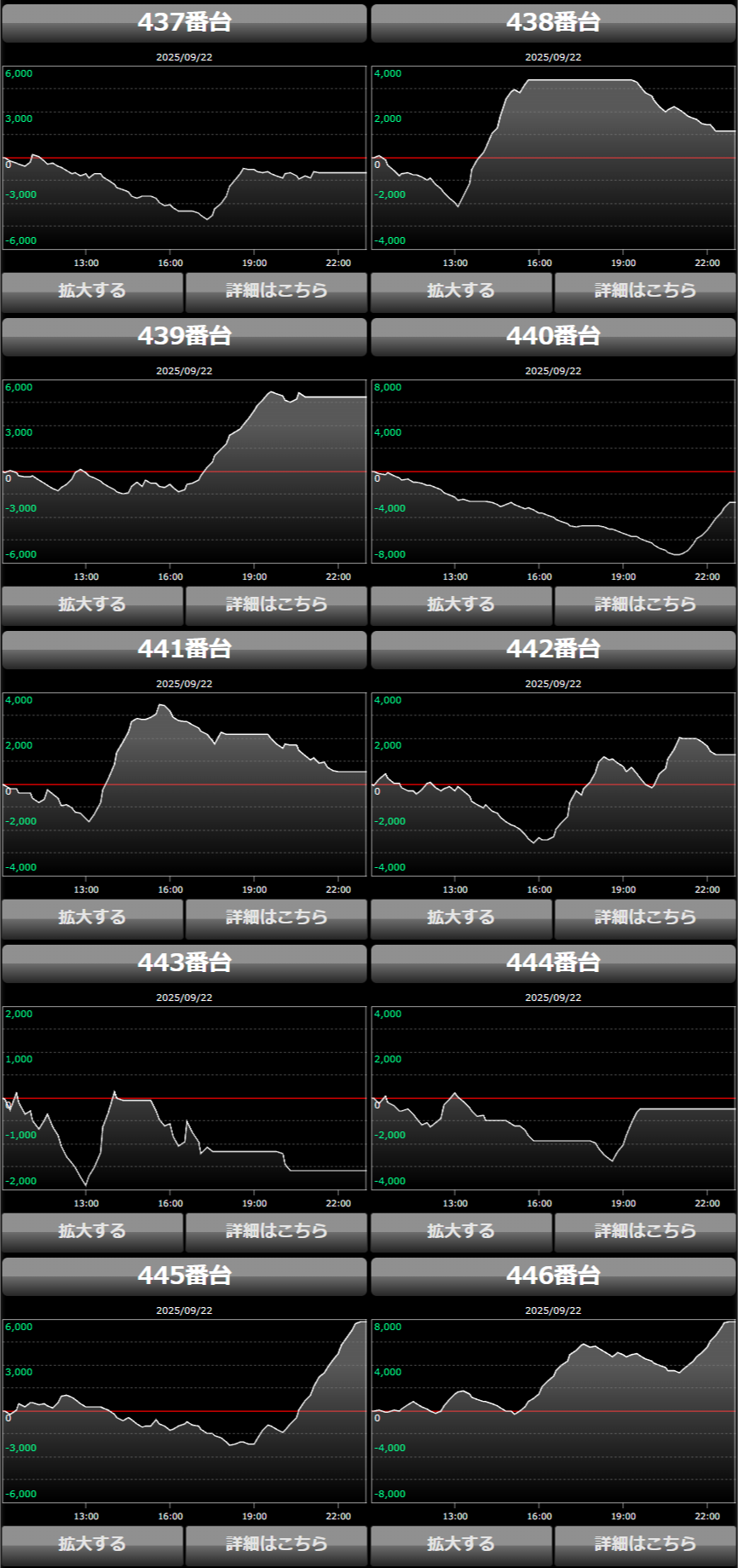Viewport: 738px width, 1568px height.
Task: Enlarge the 438番台 graph with 拡大する
Action: click(461, 291)
